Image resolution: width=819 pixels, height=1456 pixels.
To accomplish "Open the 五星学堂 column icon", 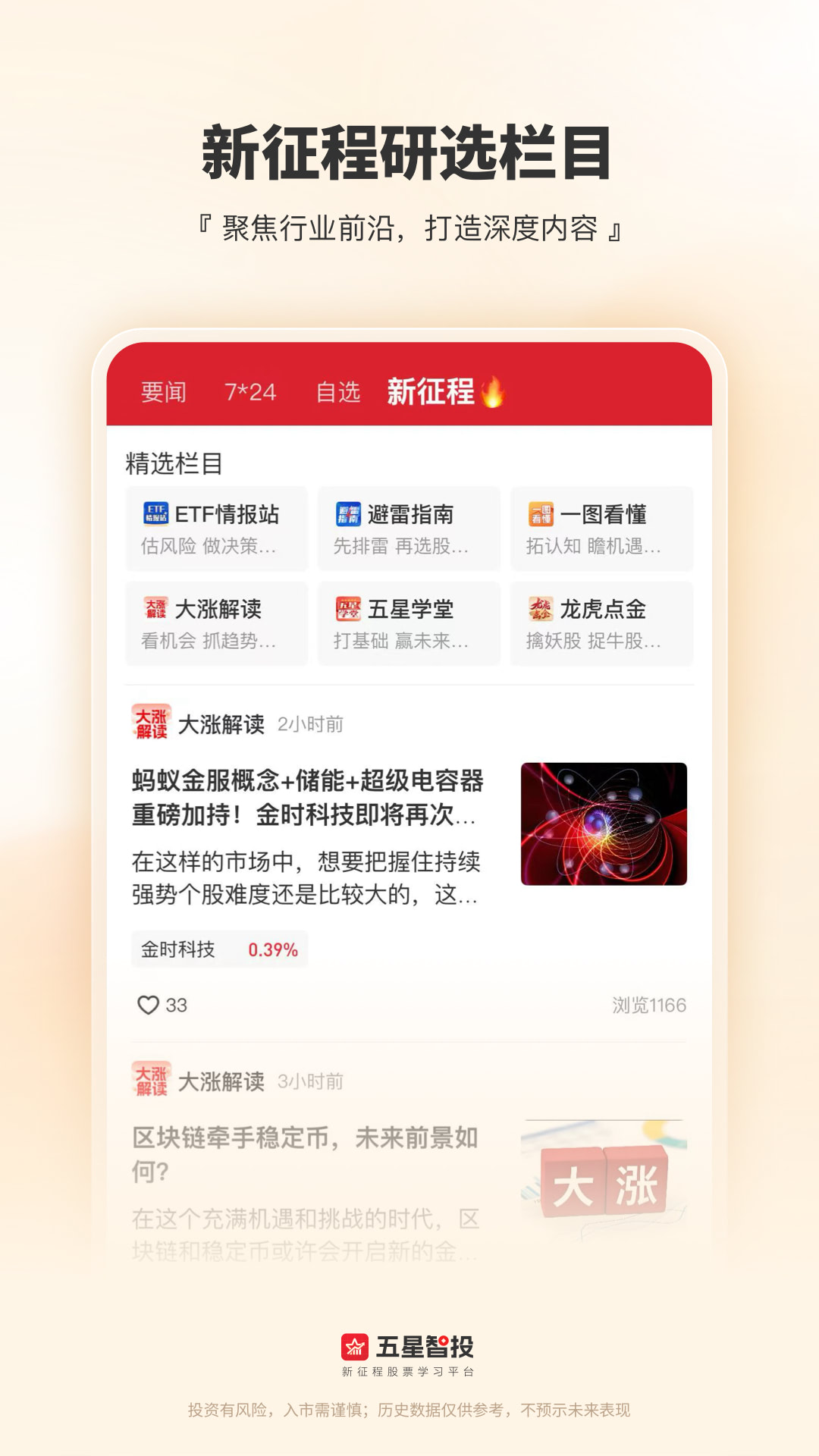I will [x=347, y=610].
